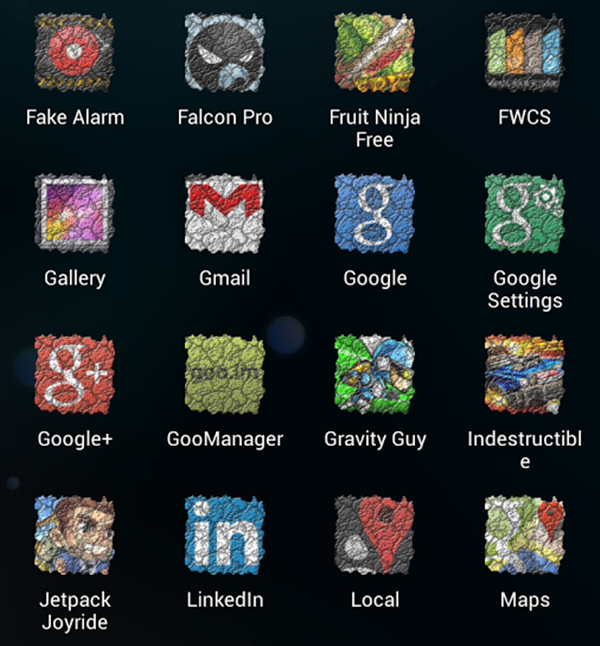Open the Local app

click(375, 535)
